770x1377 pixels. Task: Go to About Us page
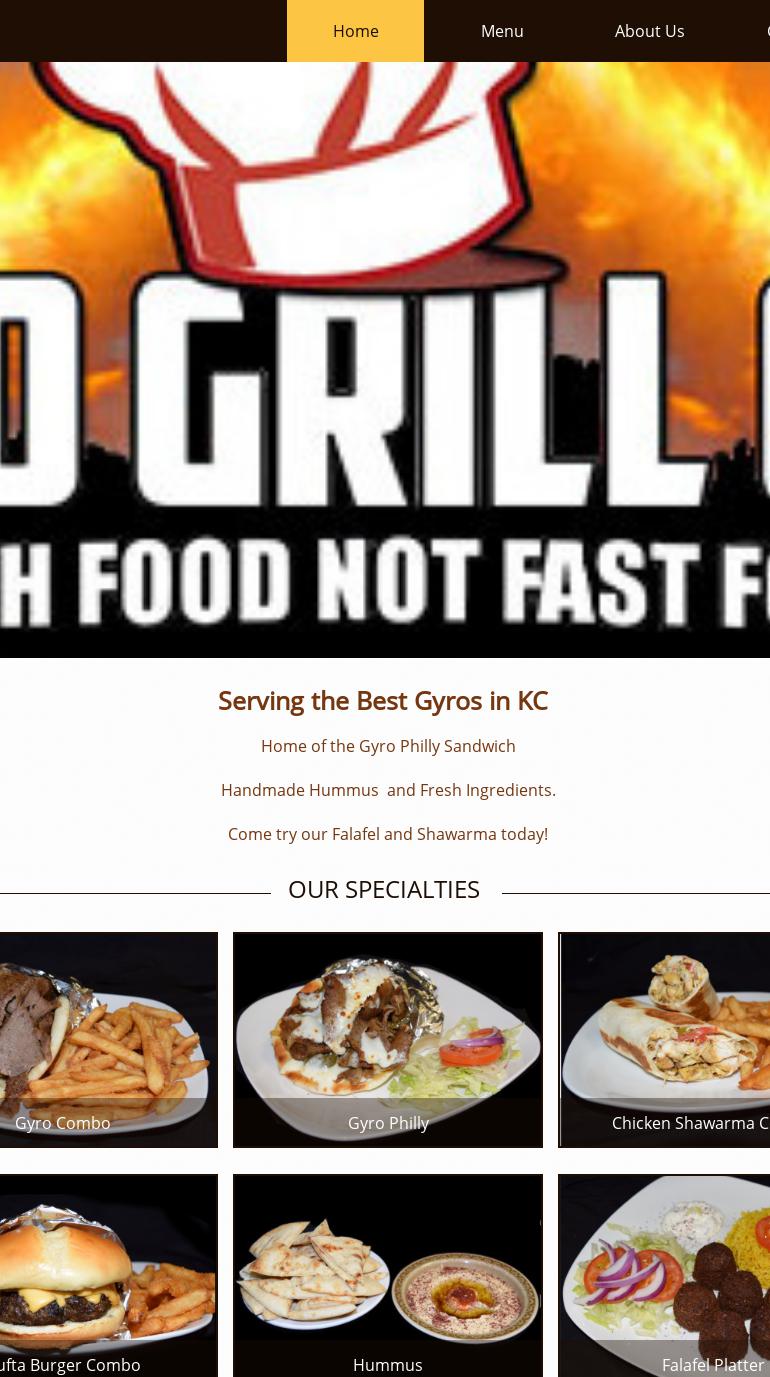649,31
